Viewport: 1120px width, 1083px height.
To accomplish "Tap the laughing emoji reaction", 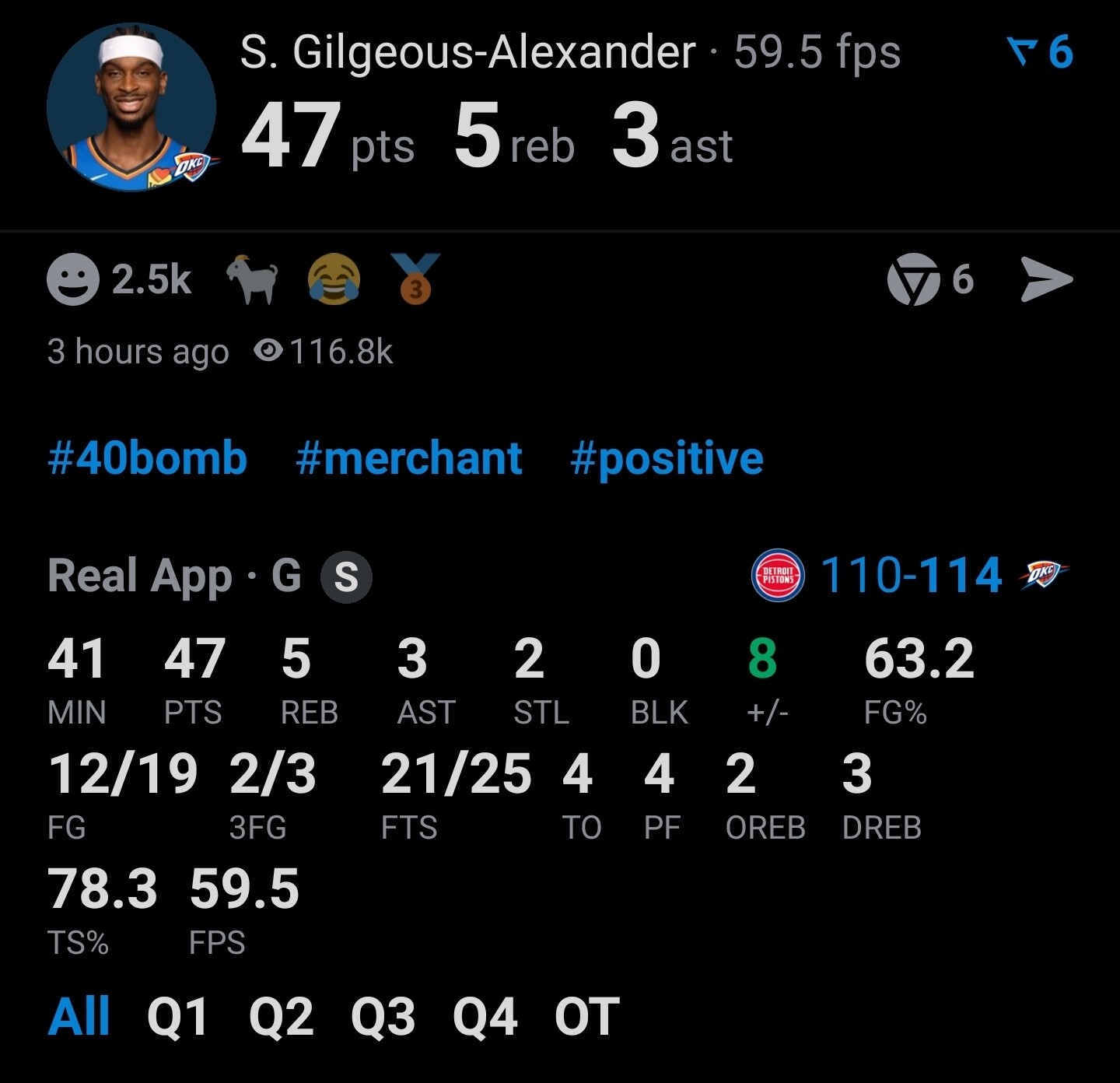I will [x=334, y=279].
